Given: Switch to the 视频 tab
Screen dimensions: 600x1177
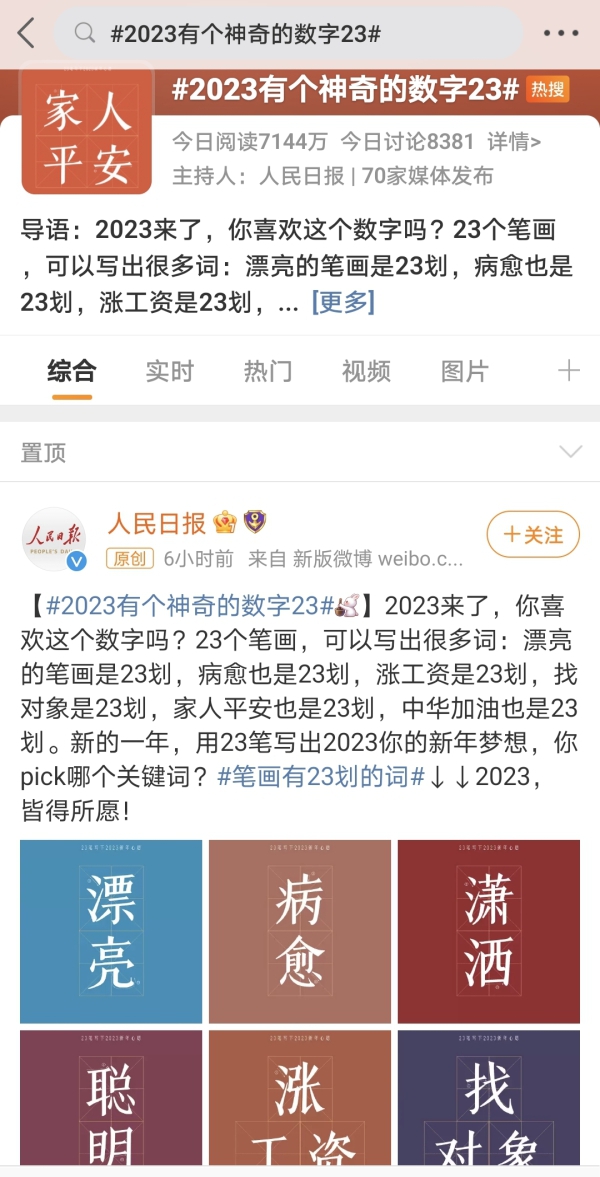Looking at the screenshot, I should coord(366,371).
